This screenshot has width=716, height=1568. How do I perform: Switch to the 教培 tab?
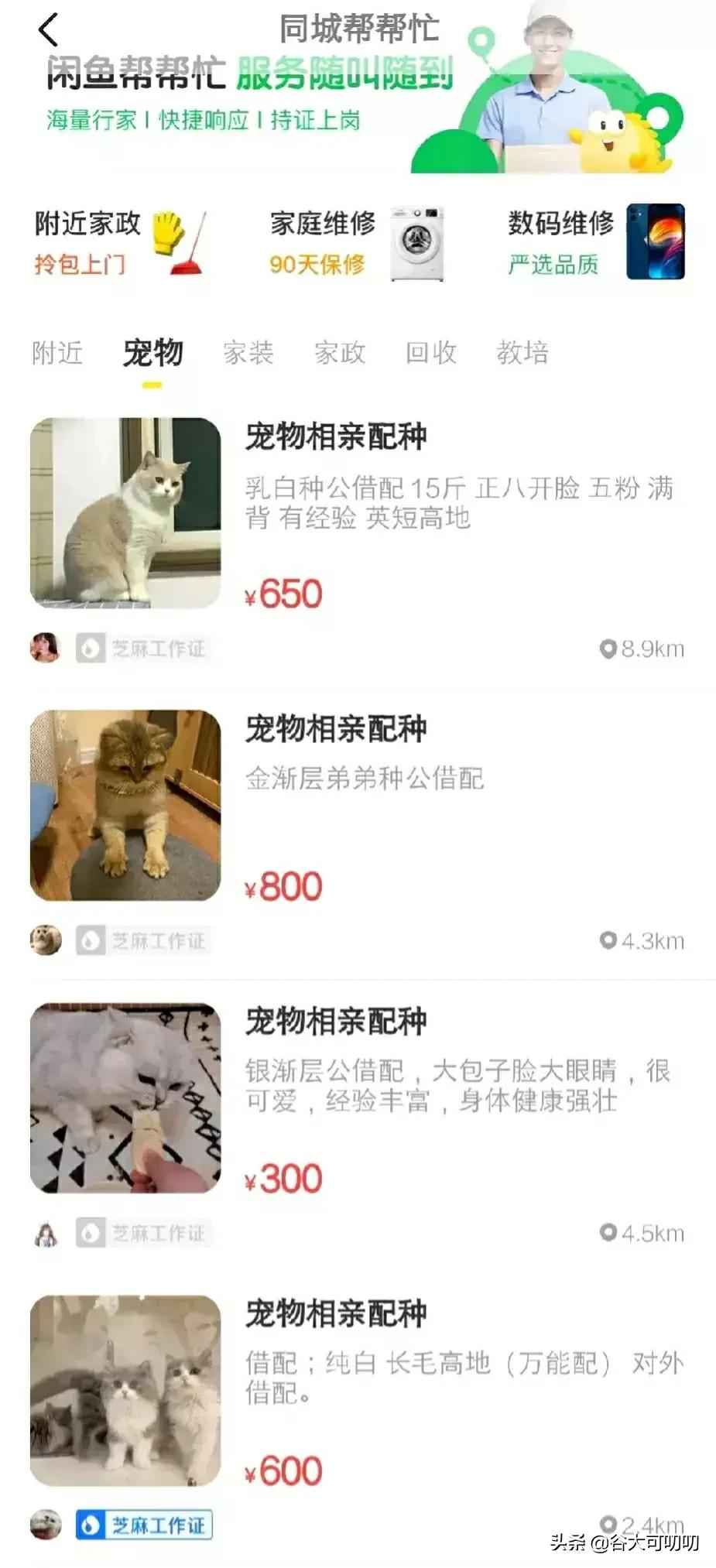[523, 353]
